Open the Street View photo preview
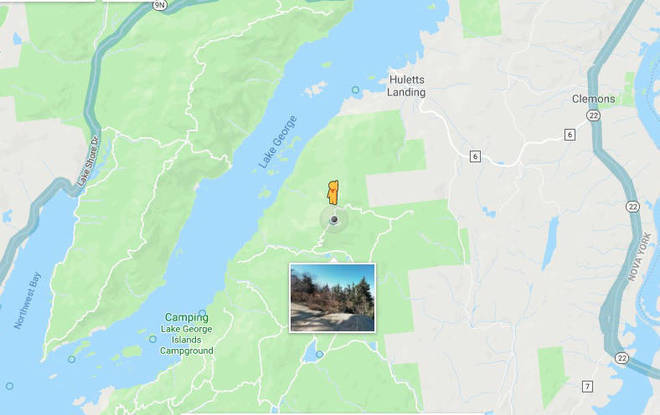Screen dimensions: 660x415 coord(332,297)
